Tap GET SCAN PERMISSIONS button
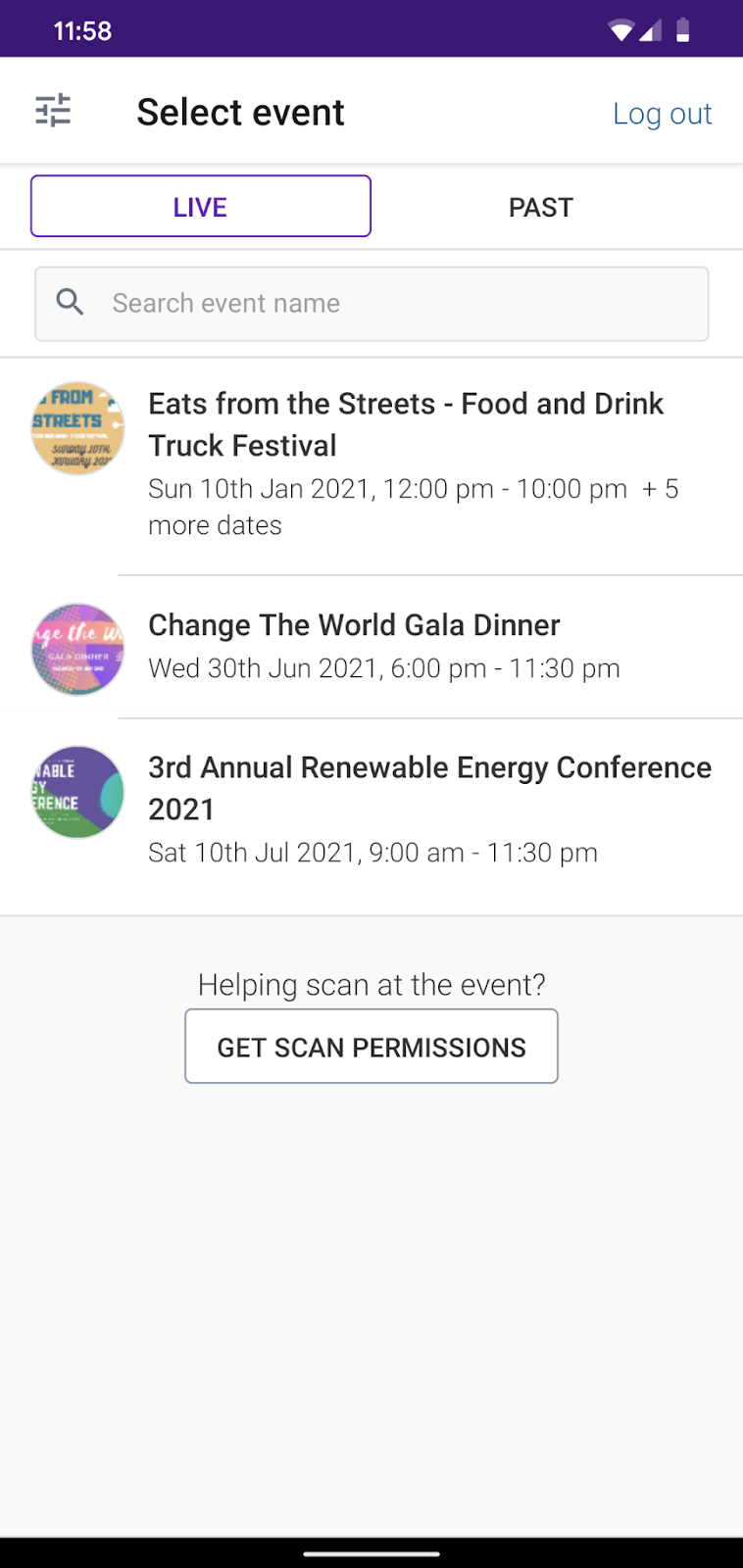 [371, 1047]
